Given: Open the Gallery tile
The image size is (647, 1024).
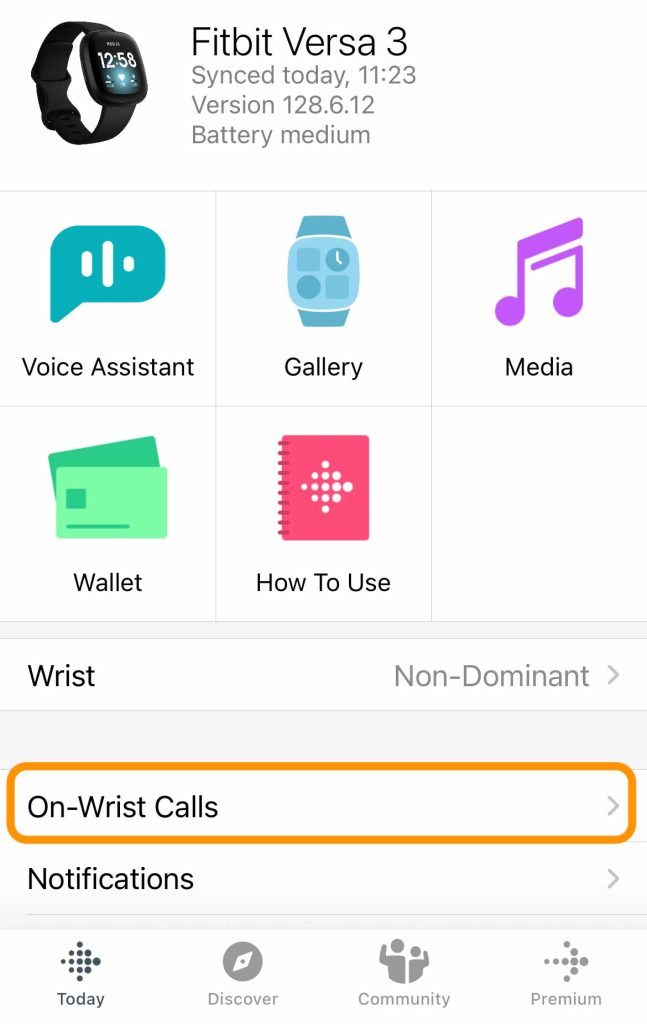Looking at the screenshot, I should pos(323,298).
